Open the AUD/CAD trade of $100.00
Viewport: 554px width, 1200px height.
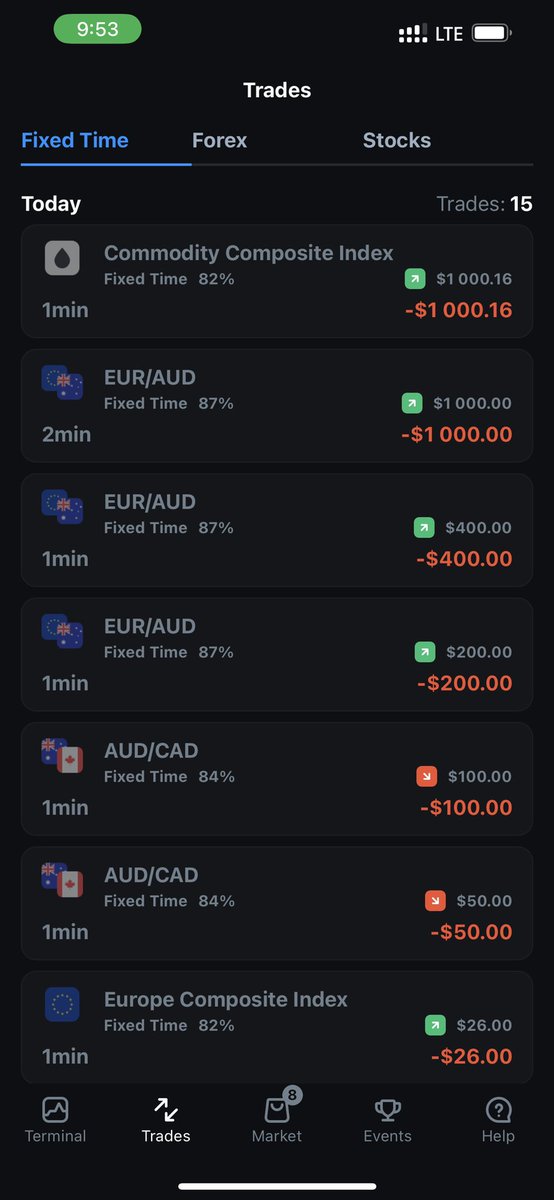click(x=277, y=779)
